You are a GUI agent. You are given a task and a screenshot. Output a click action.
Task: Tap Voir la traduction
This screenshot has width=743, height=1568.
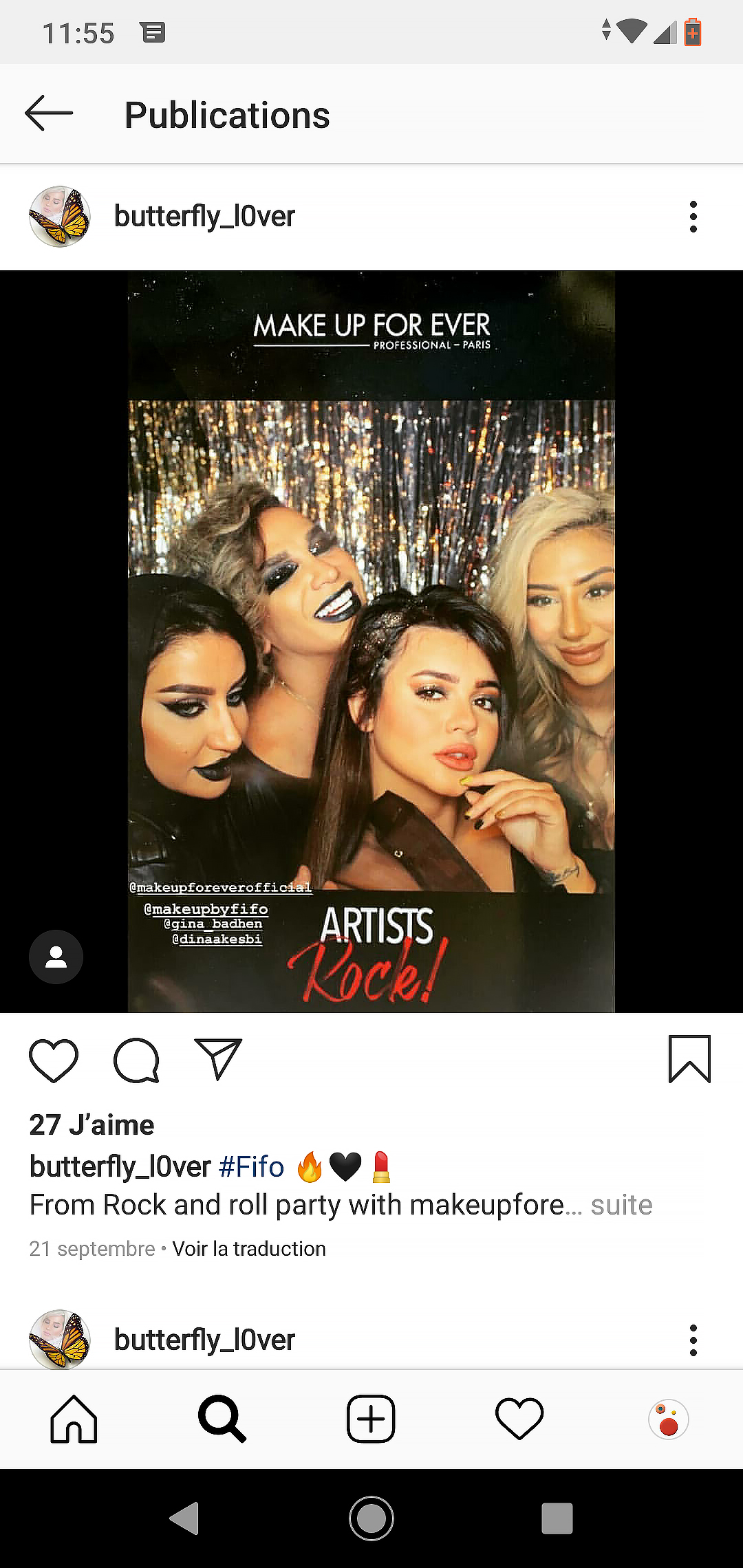tap(249, 1249)
